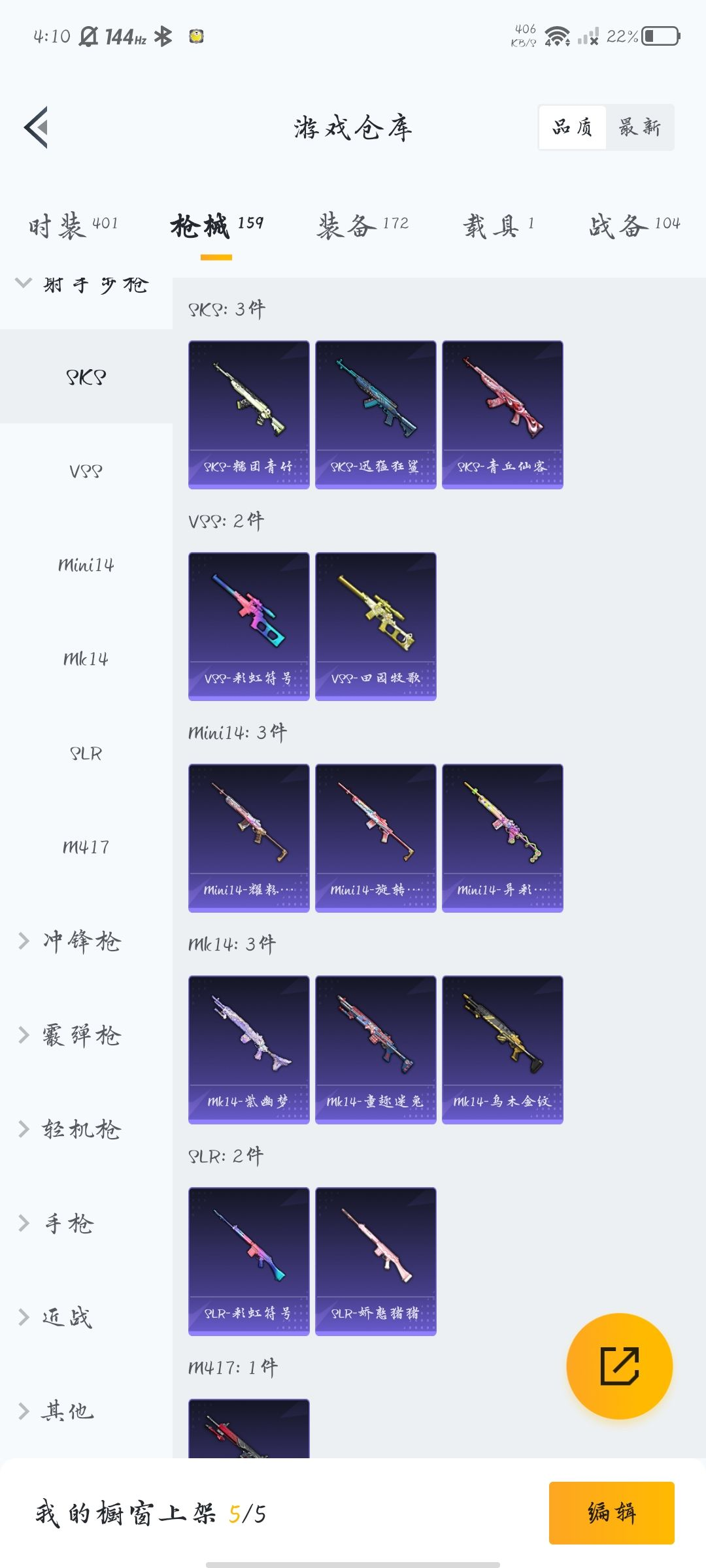Switch to the 时装 tab
Screen dimensions: 706x1568
[73, 225]
